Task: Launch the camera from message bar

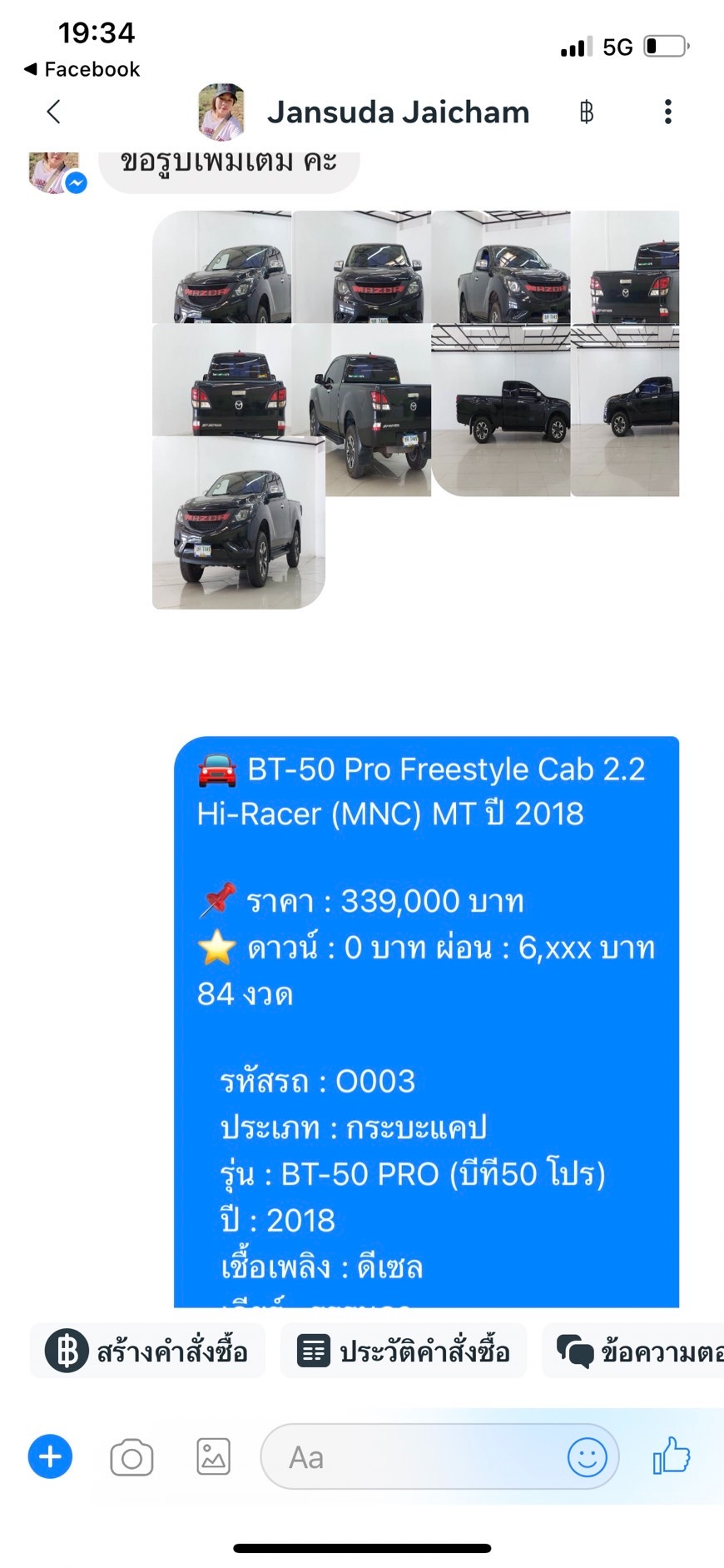Action: (x=131, y=1457)
